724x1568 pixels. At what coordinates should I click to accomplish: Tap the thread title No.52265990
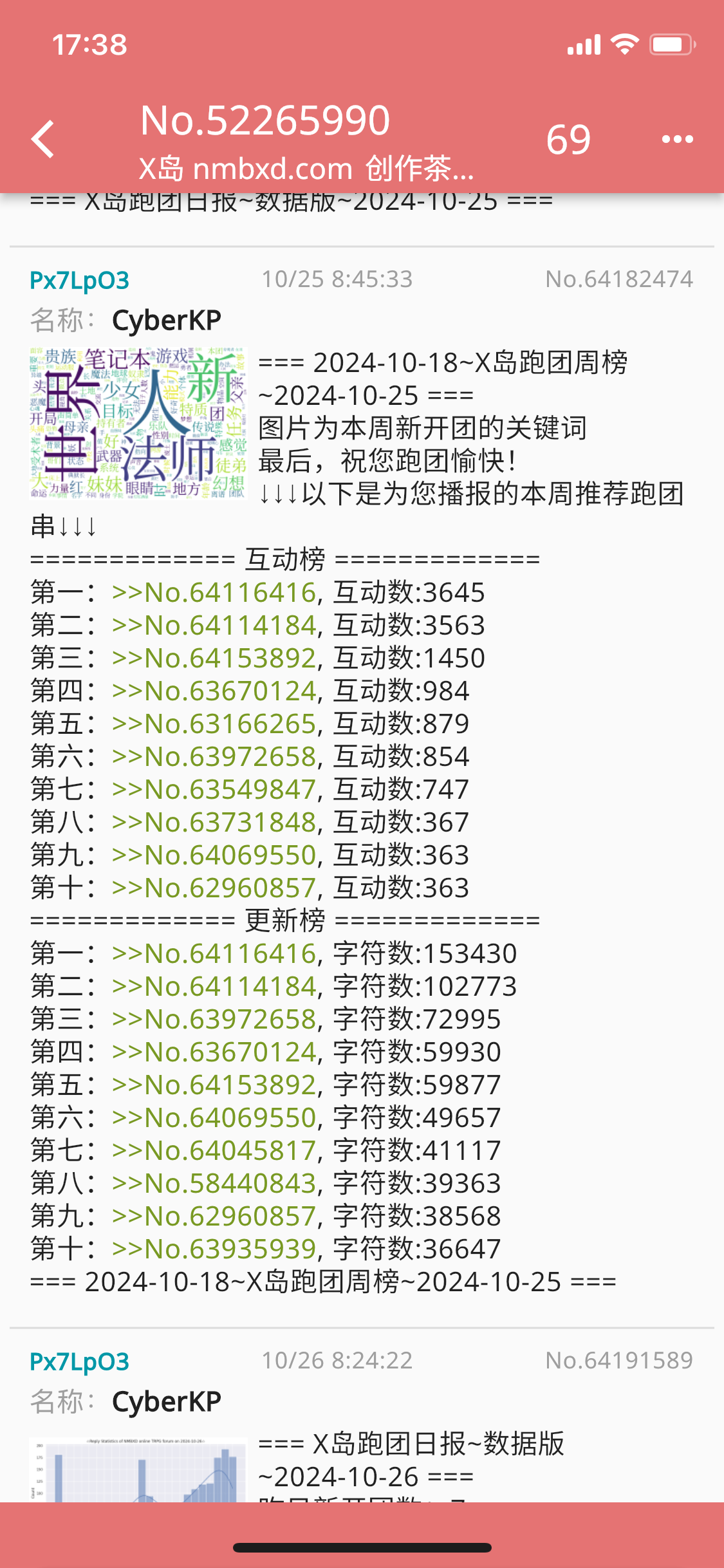point(265,120)
